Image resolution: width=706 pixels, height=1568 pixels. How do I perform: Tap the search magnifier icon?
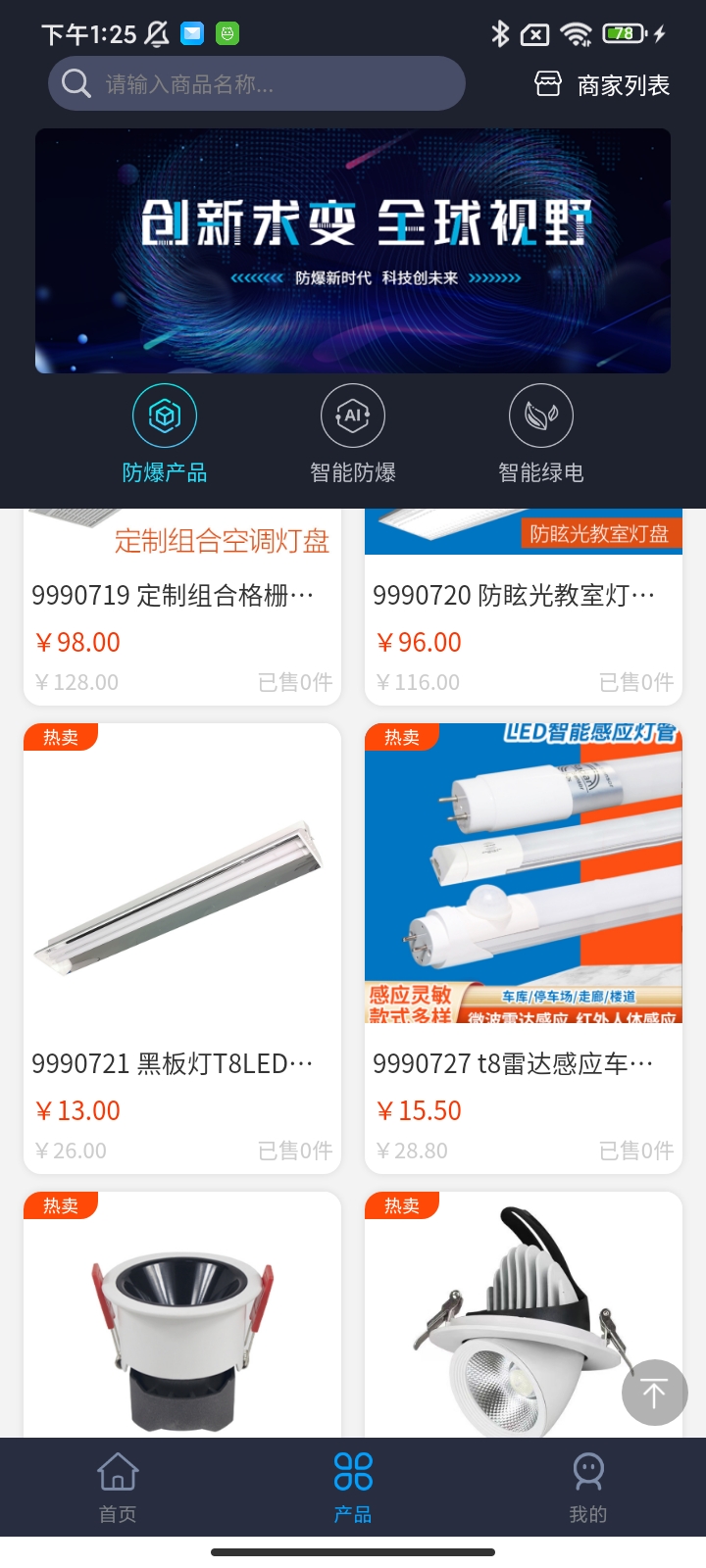(76, 82)
